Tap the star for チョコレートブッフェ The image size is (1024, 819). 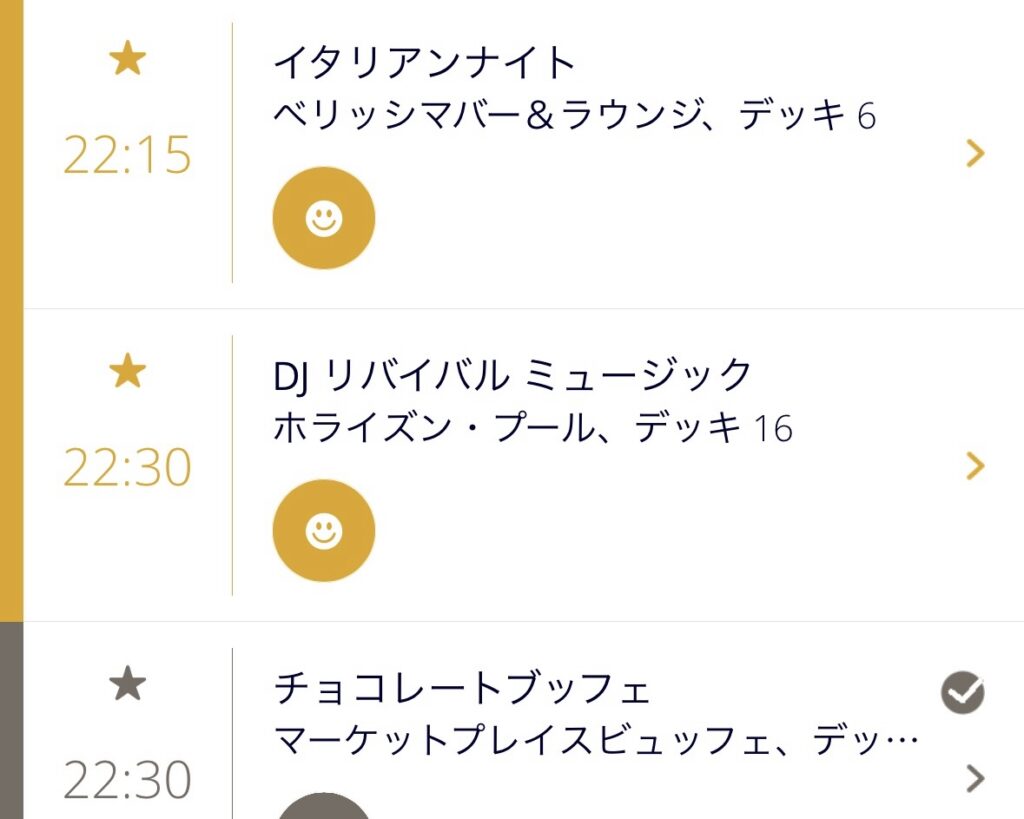[127, 685]
